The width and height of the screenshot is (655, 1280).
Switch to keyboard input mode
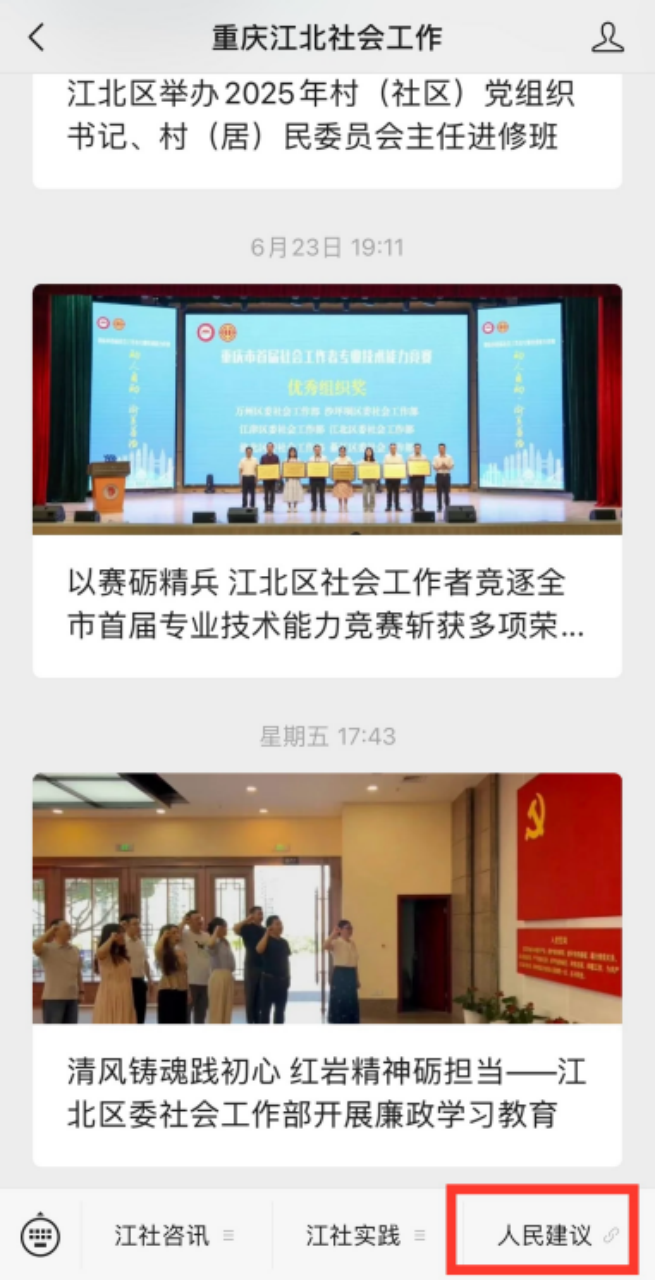[x=40, y=1235]
